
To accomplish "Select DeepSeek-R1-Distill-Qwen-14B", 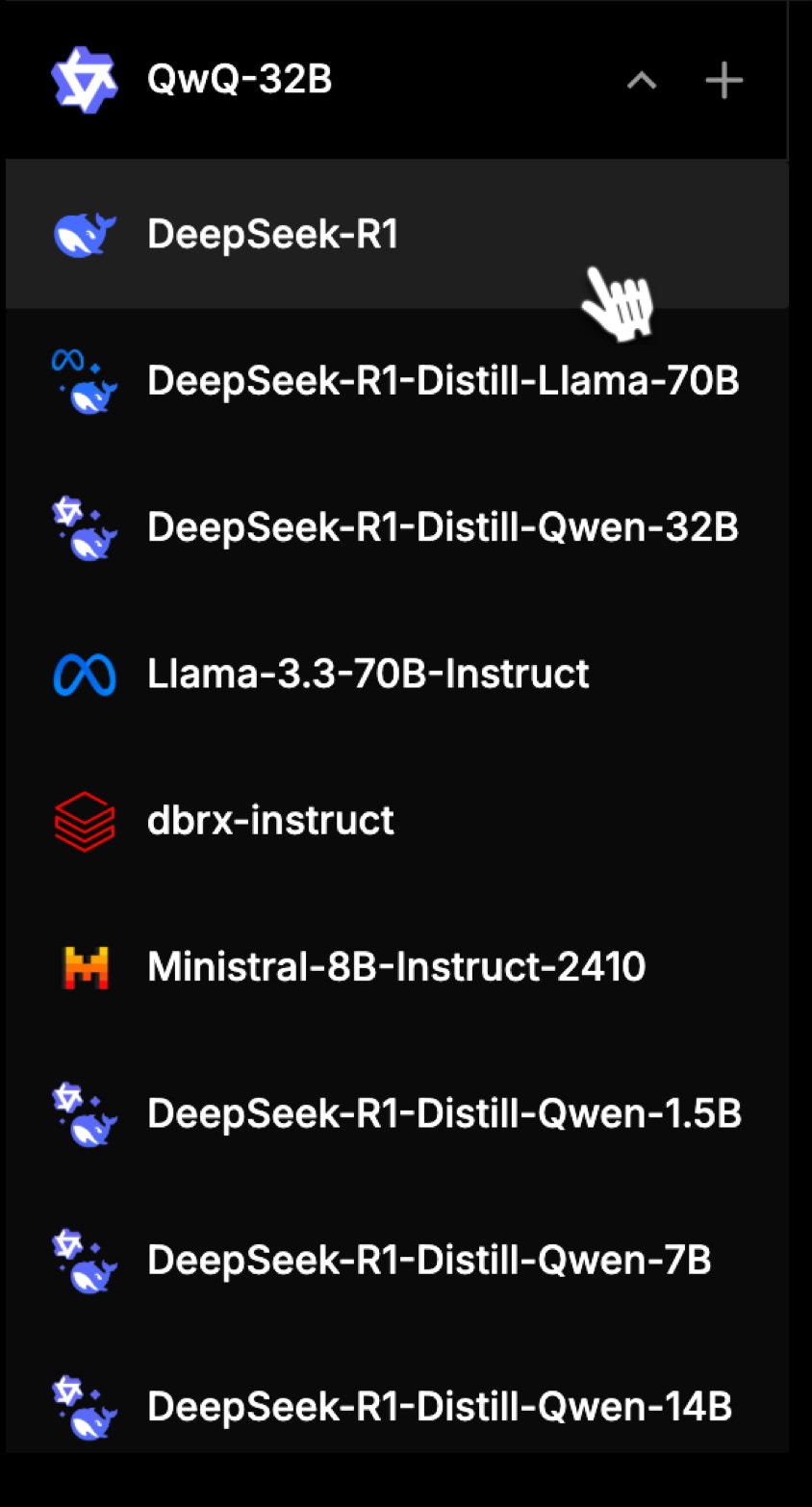I will pos(397,1406).
